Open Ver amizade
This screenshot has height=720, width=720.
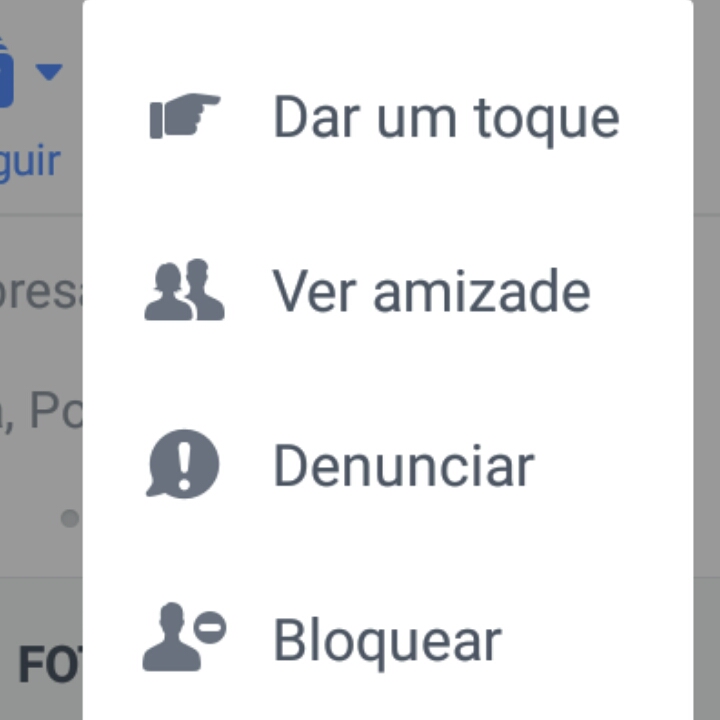tap(431, 292)
